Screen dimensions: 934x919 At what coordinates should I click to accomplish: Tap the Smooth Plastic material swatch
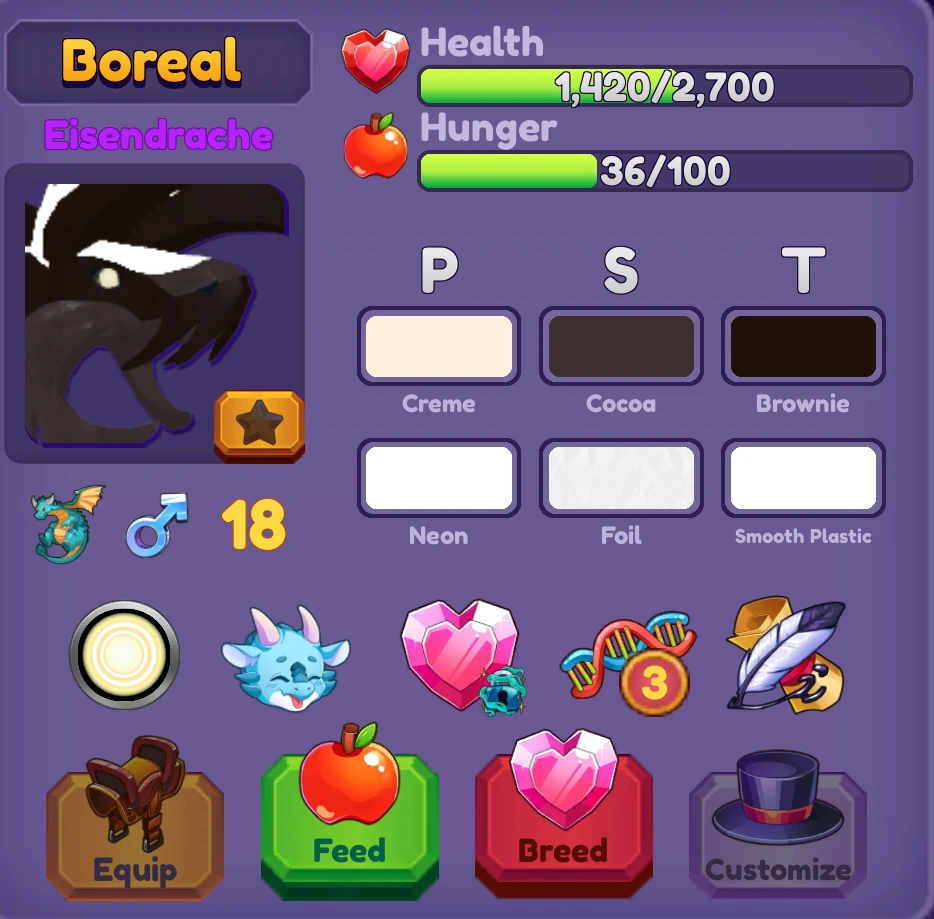[803, 478]
